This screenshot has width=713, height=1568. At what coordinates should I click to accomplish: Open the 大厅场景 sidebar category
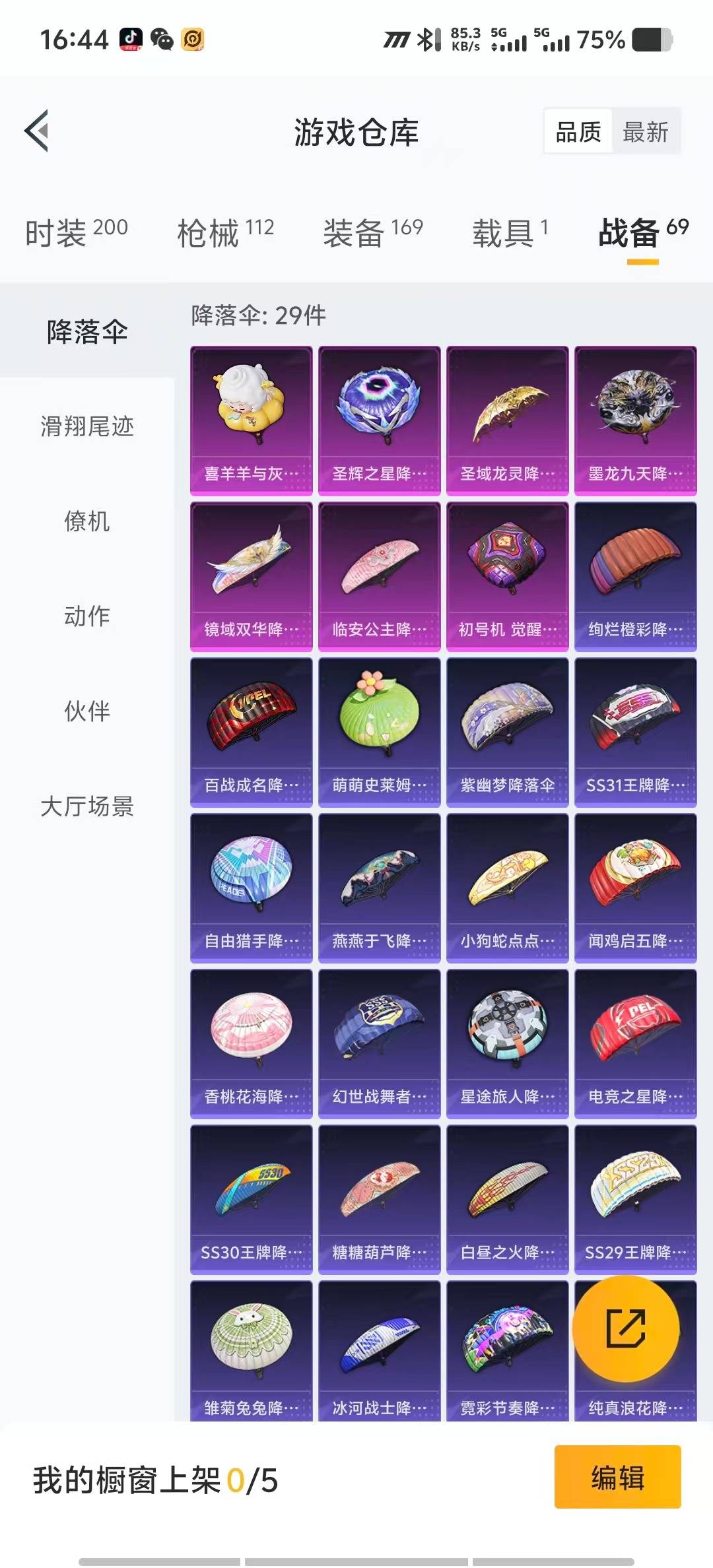click(x=86, y=807)
